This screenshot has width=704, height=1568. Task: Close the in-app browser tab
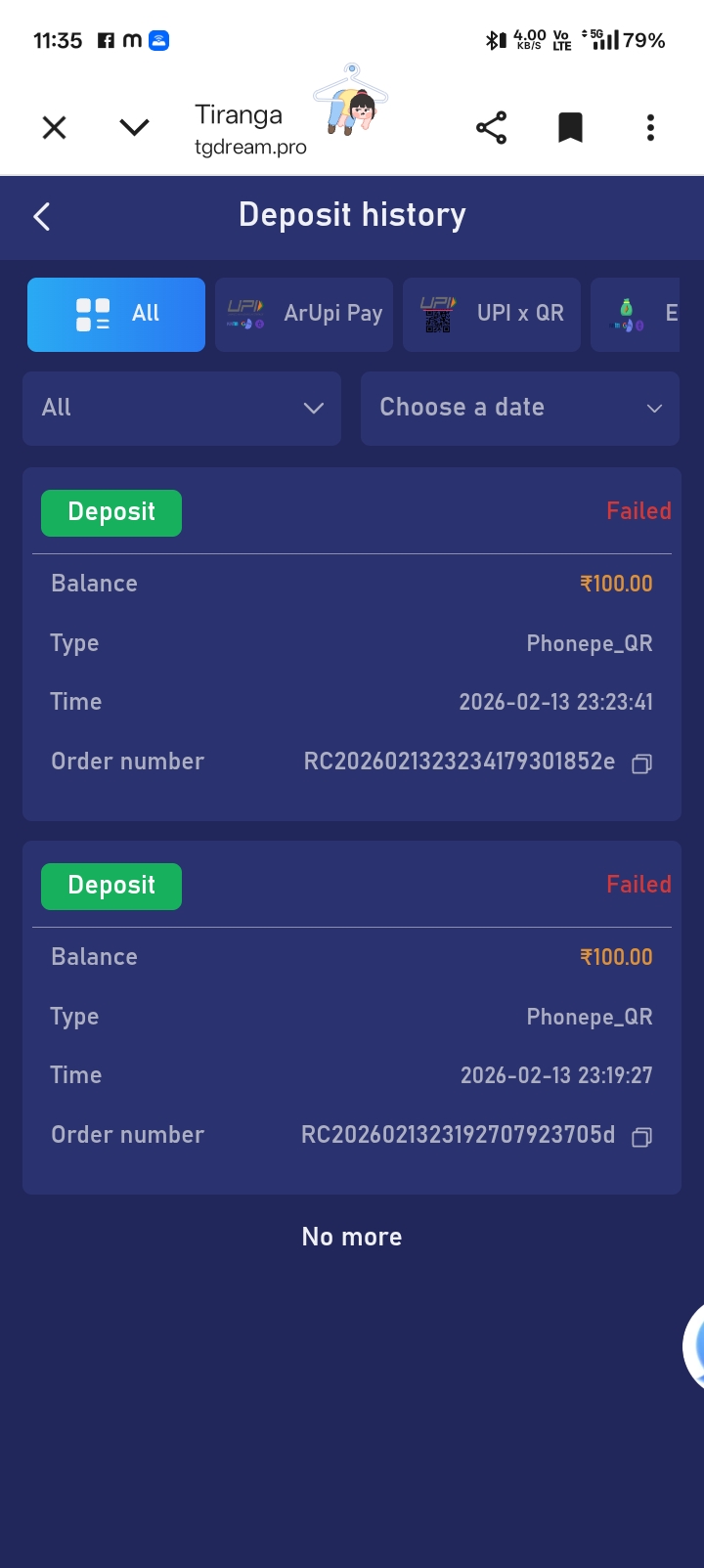tap(55, 127)
